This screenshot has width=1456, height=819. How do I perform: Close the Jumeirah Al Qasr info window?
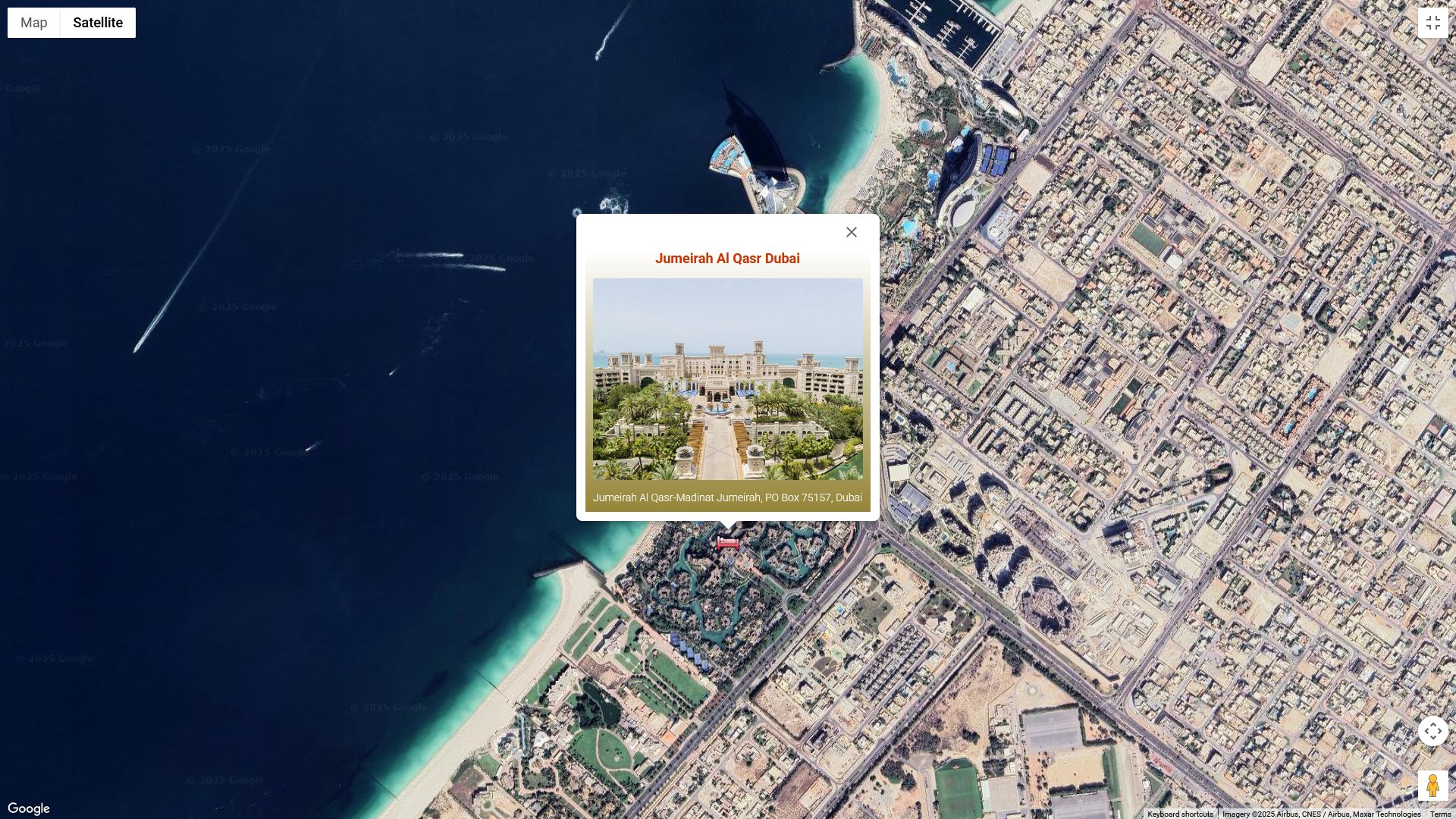(x=852, y=232)
